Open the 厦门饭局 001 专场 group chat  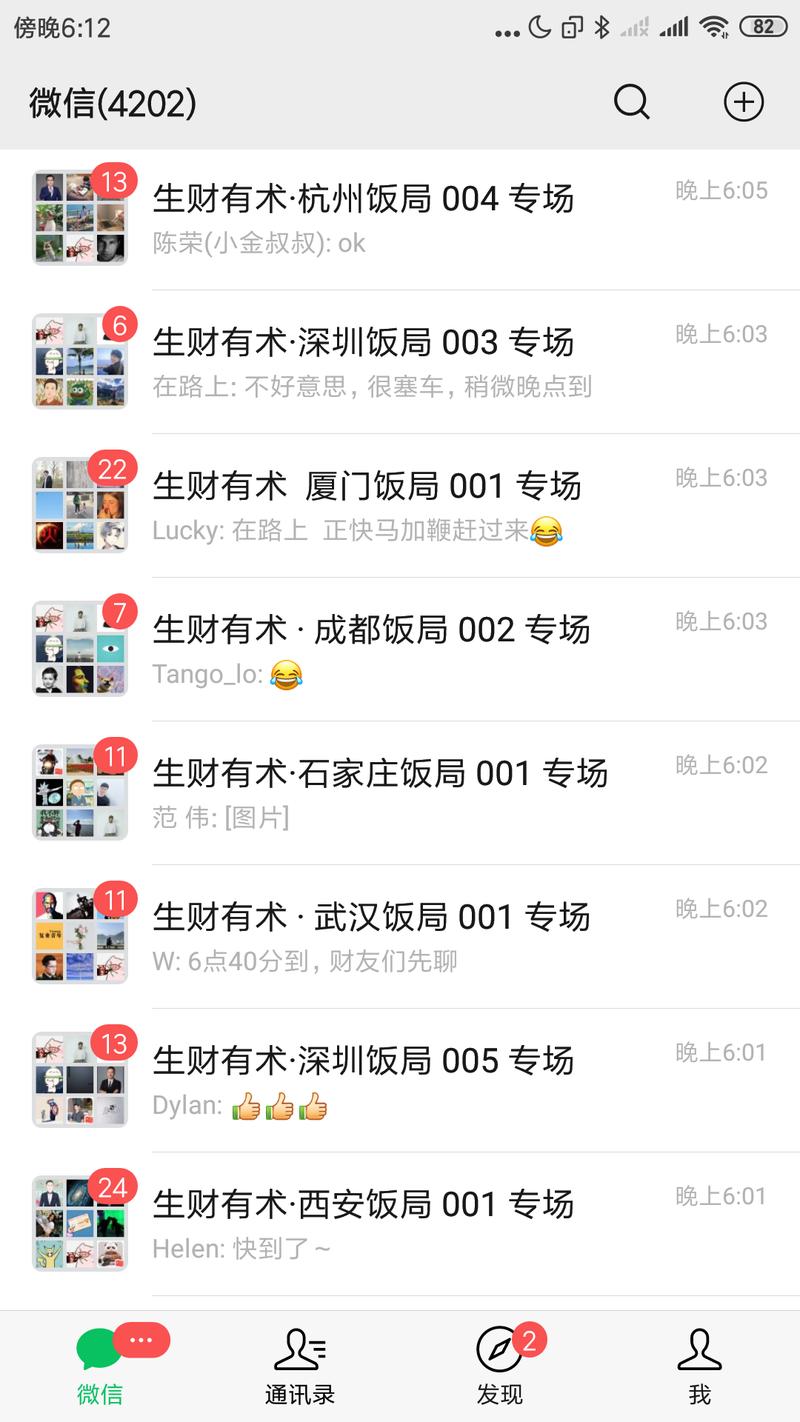pos(400,505)
